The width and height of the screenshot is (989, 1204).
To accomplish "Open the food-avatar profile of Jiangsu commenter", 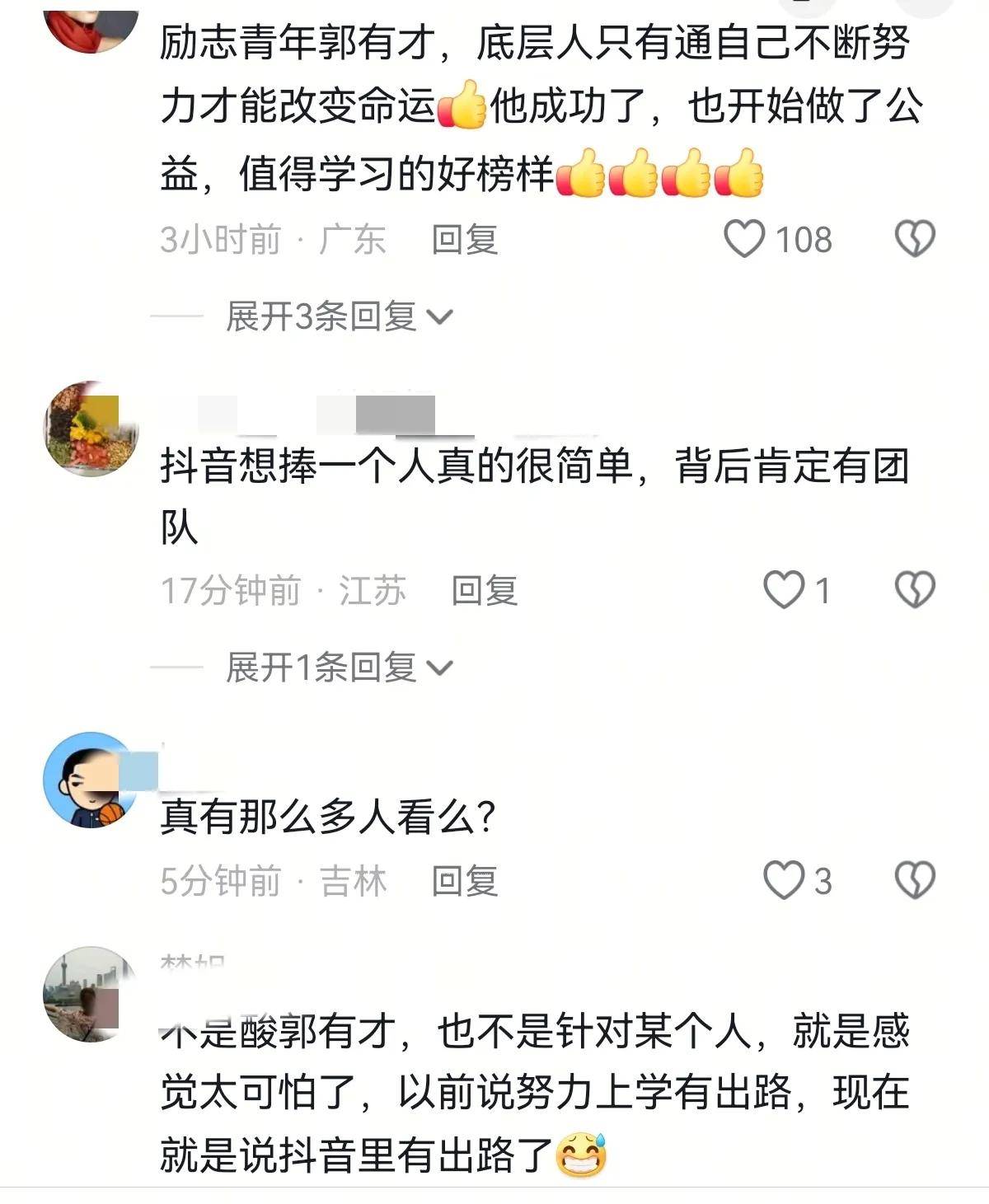I will pos(89,430).
